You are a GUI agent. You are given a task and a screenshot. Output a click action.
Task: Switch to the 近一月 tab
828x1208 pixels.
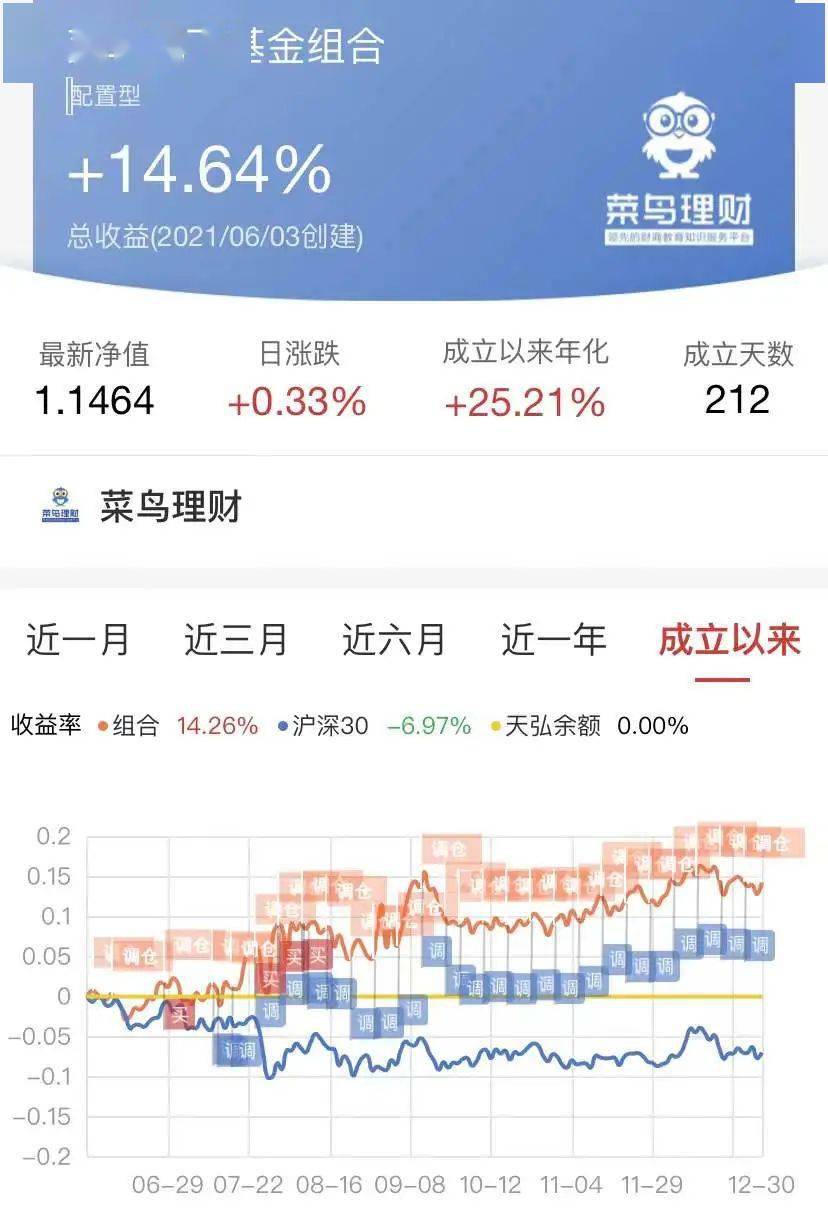click(78, 640)
